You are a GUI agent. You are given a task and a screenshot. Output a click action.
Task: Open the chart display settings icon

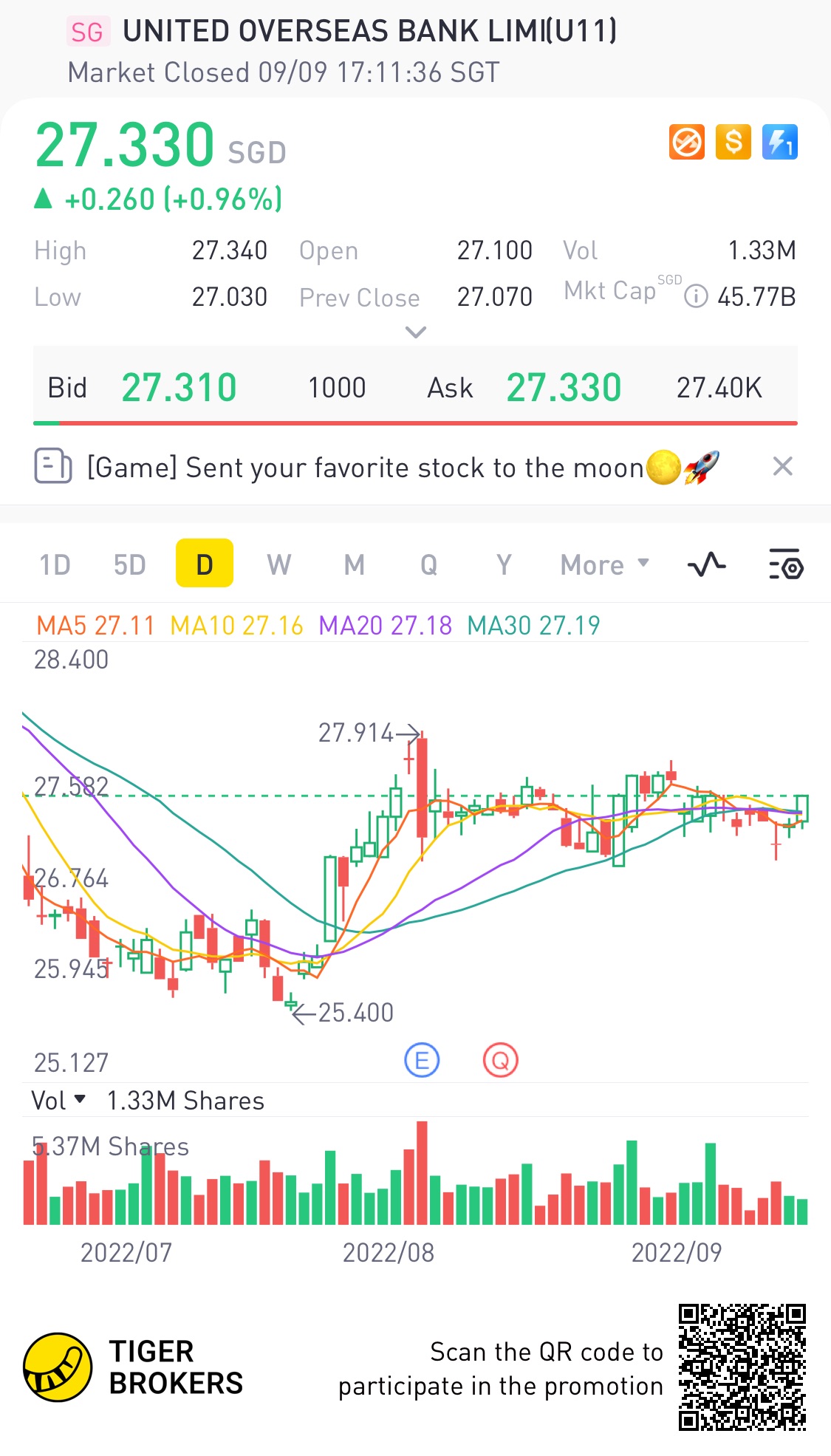(785, 565)
